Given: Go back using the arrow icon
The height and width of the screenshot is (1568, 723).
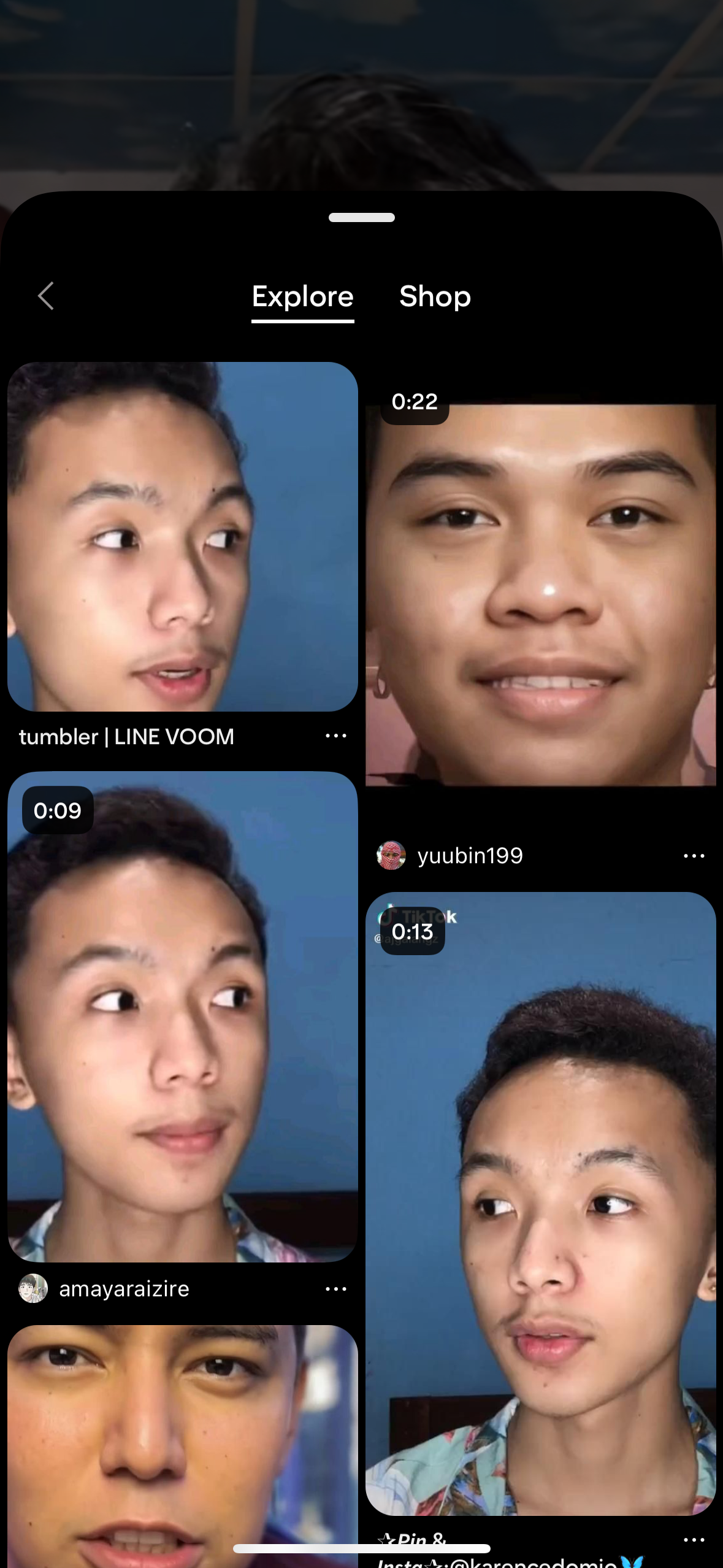Looking at the screenshot, I should [46, 296].
